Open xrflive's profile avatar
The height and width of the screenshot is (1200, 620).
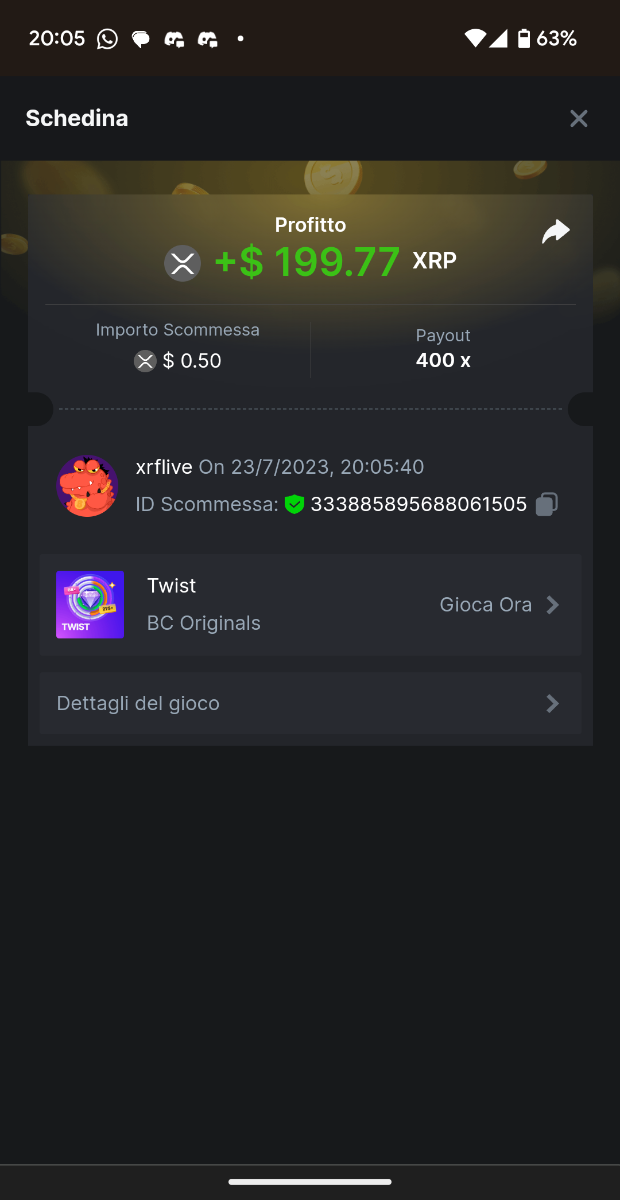pyautogui.click(x=87, y=486)
